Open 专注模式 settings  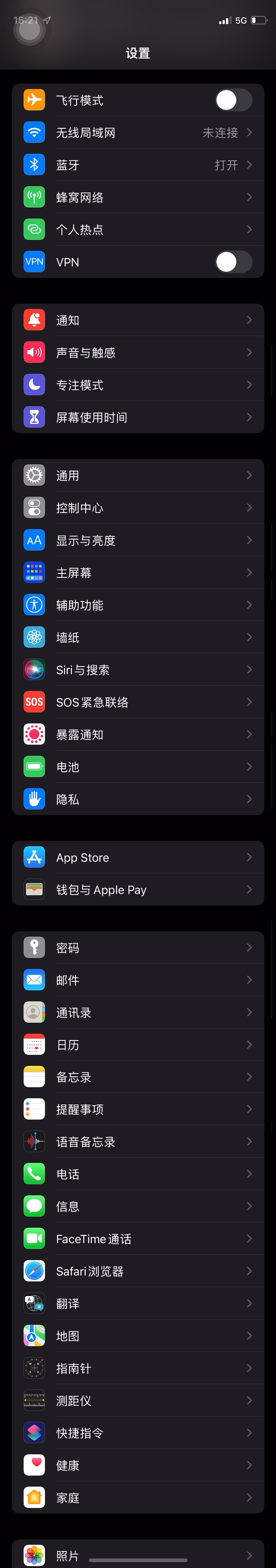(138, 385)
